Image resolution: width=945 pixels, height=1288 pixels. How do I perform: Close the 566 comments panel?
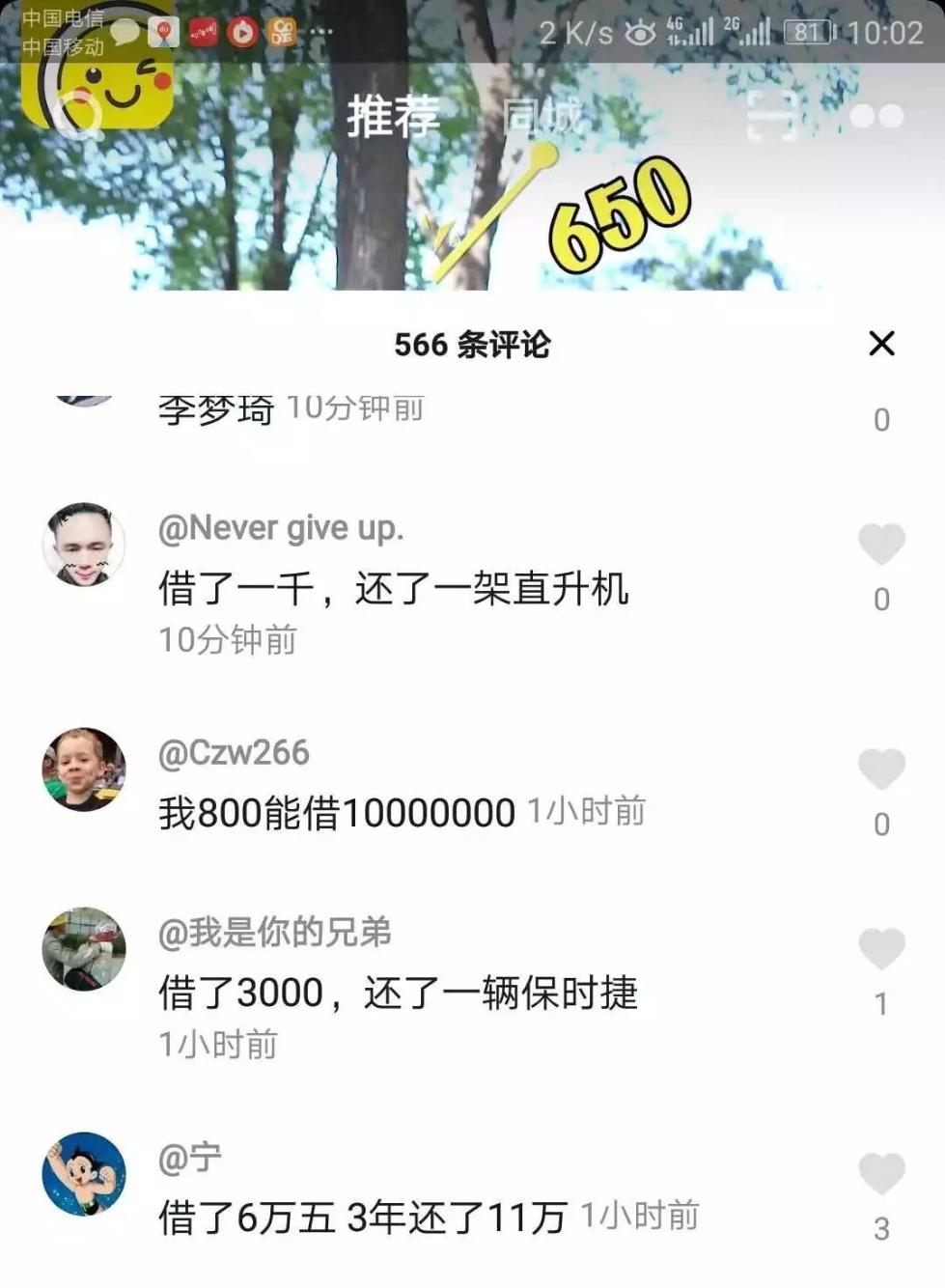pyautogui.click(x=881, y=344)
